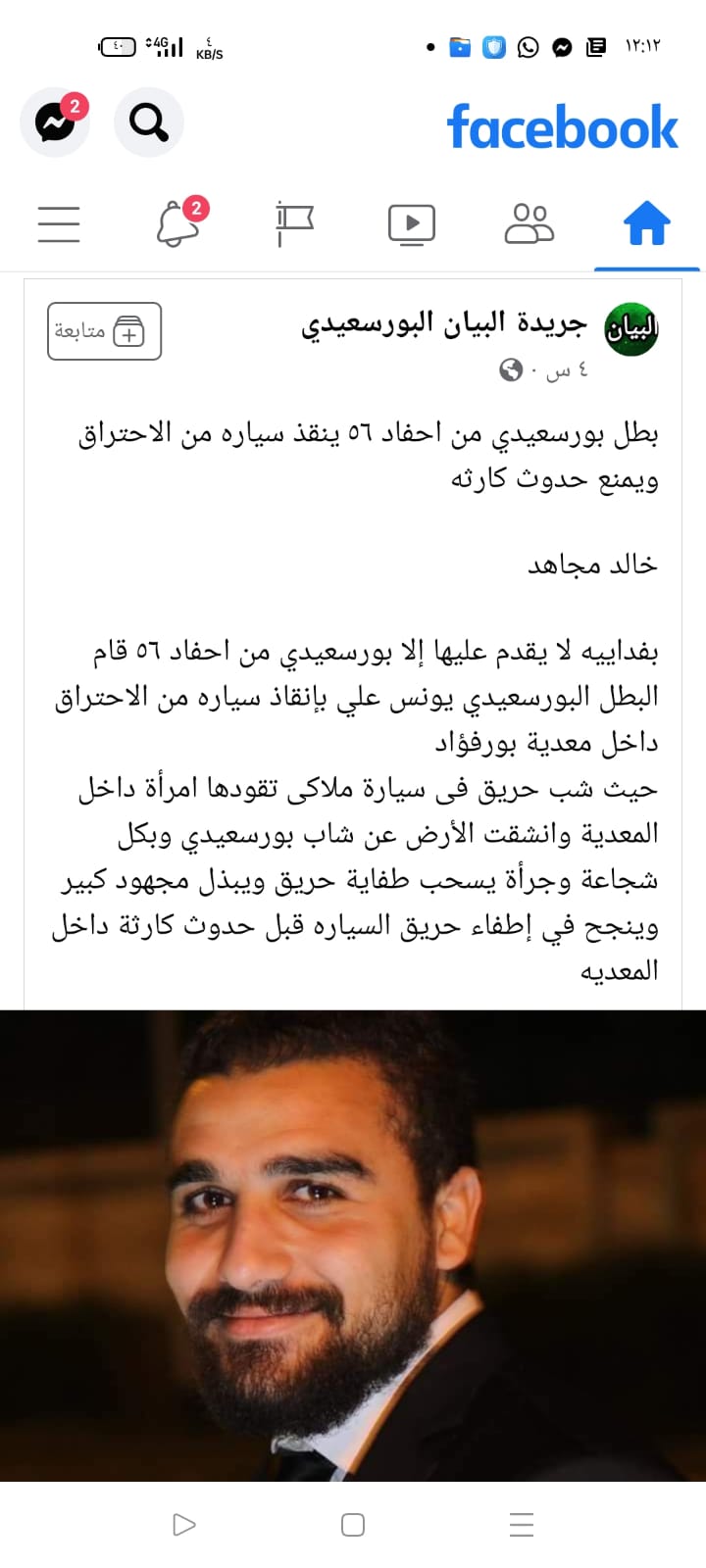Viewport: 706px width, 1568px height.
Task: Open the post's photo of the man
Action: [x=353, y=1245]
